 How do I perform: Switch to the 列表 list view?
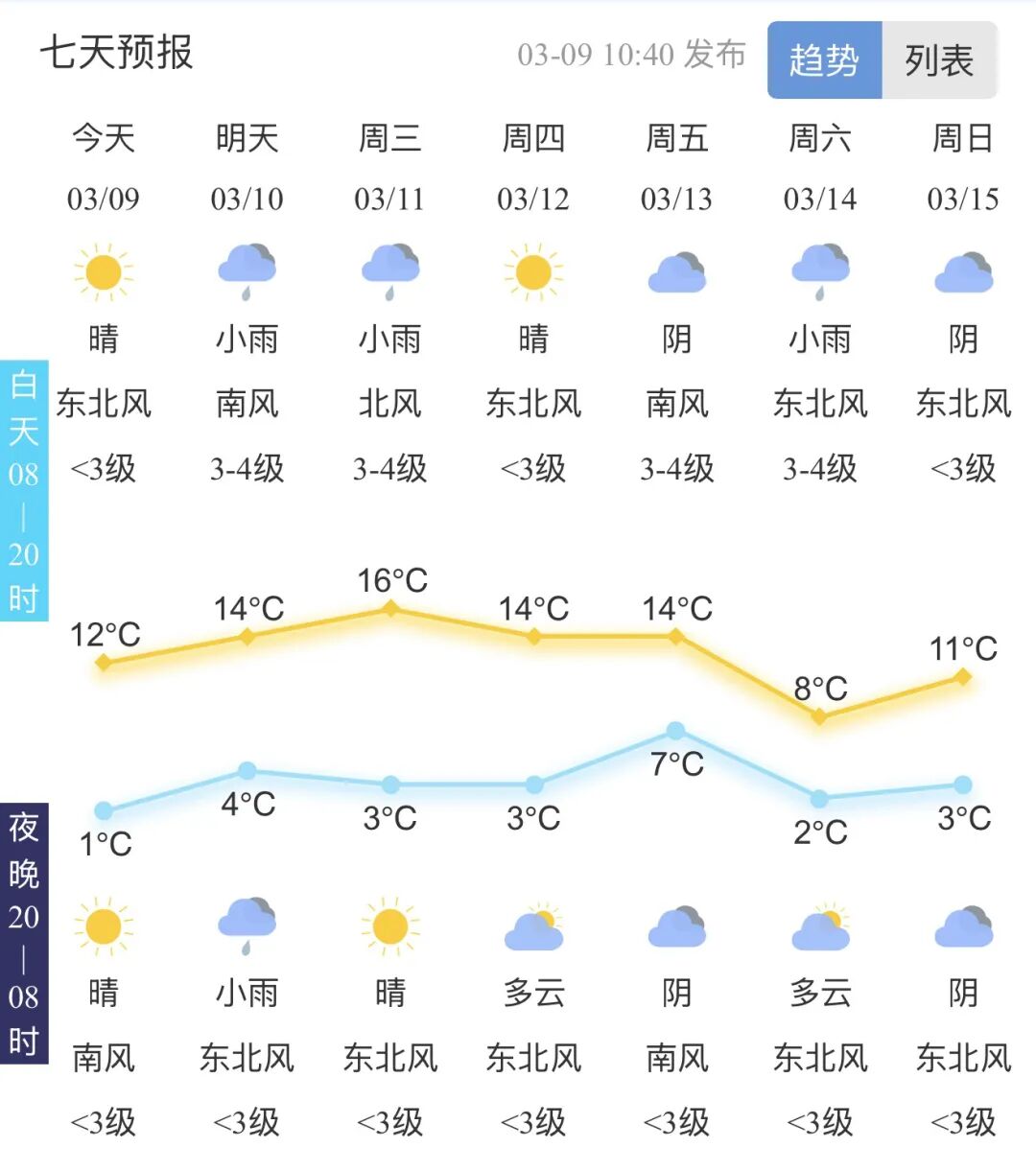[x=939, y=60]
